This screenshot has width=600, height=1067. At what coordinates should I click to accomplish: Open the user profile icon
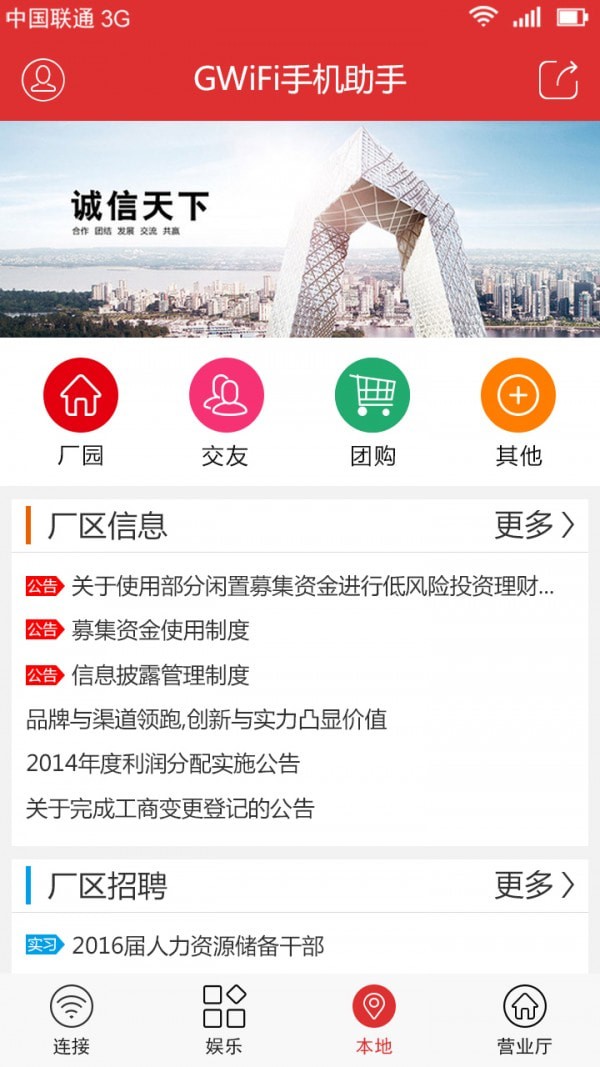[43, 80]
